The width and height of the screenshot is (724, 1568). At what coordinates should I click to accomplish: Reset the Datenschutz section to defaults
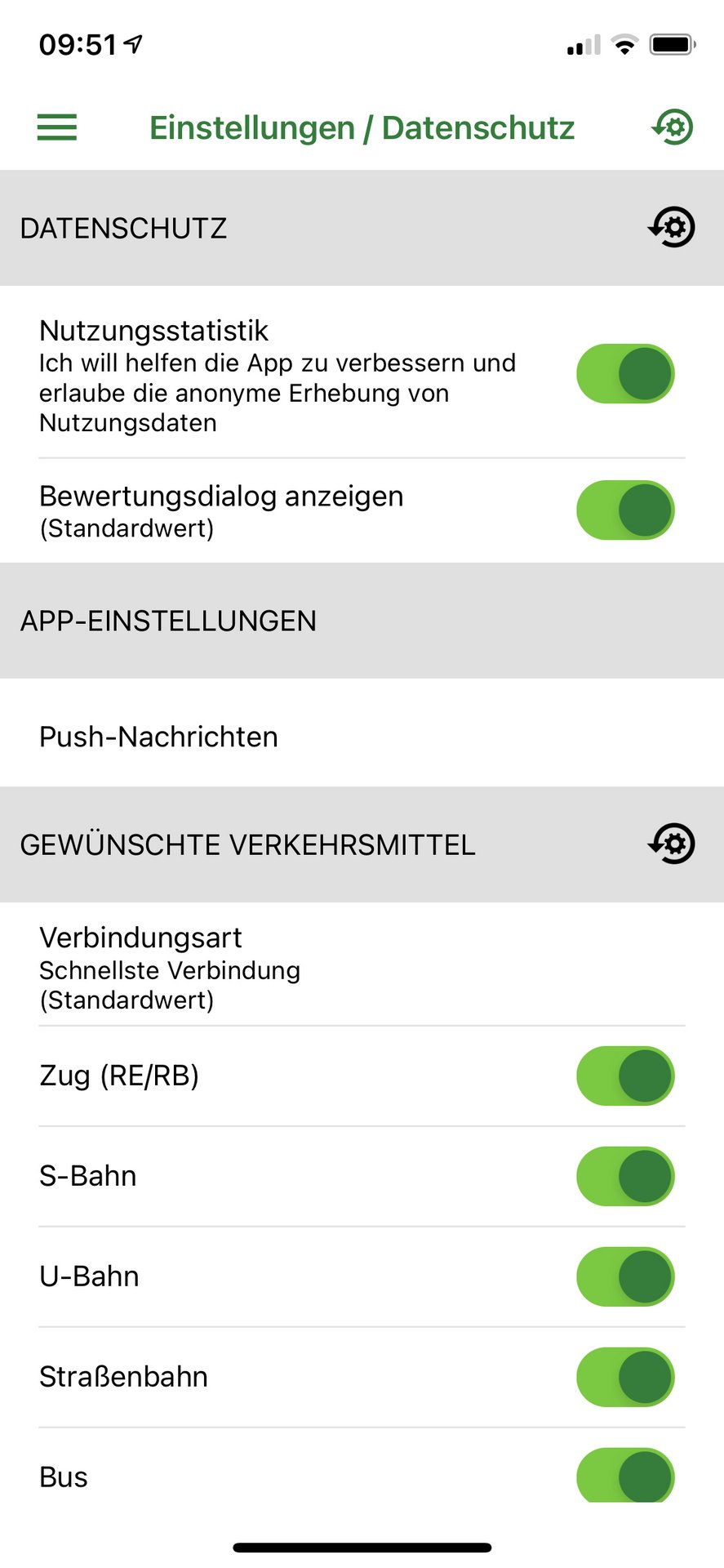(x=671, y=227)
